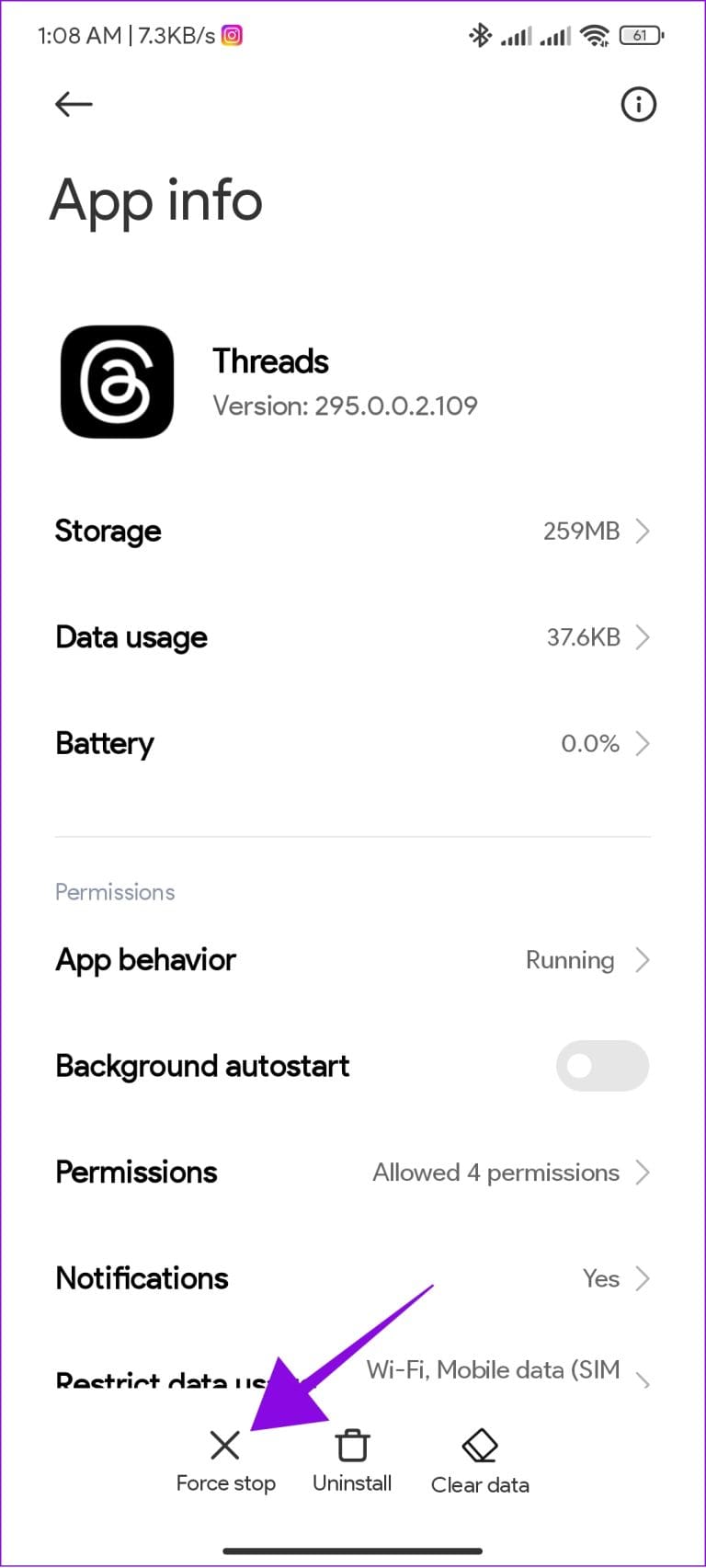Enable Background autostart switch
This screenshot has height=1568, width=706.
click(602, 1066)
